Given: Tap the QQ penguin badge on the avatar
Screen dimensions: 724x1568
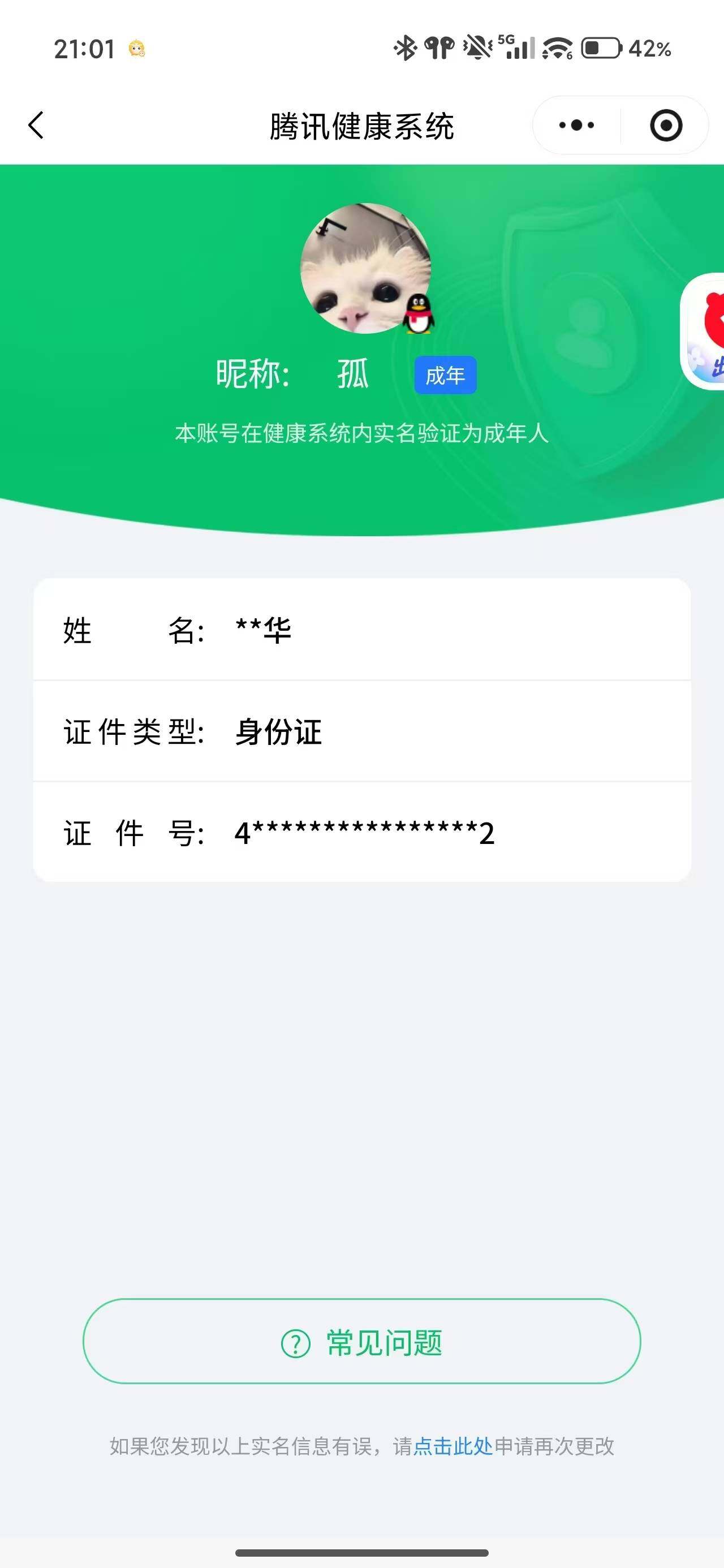Looking at the screenshot, I should coord(419,313).
